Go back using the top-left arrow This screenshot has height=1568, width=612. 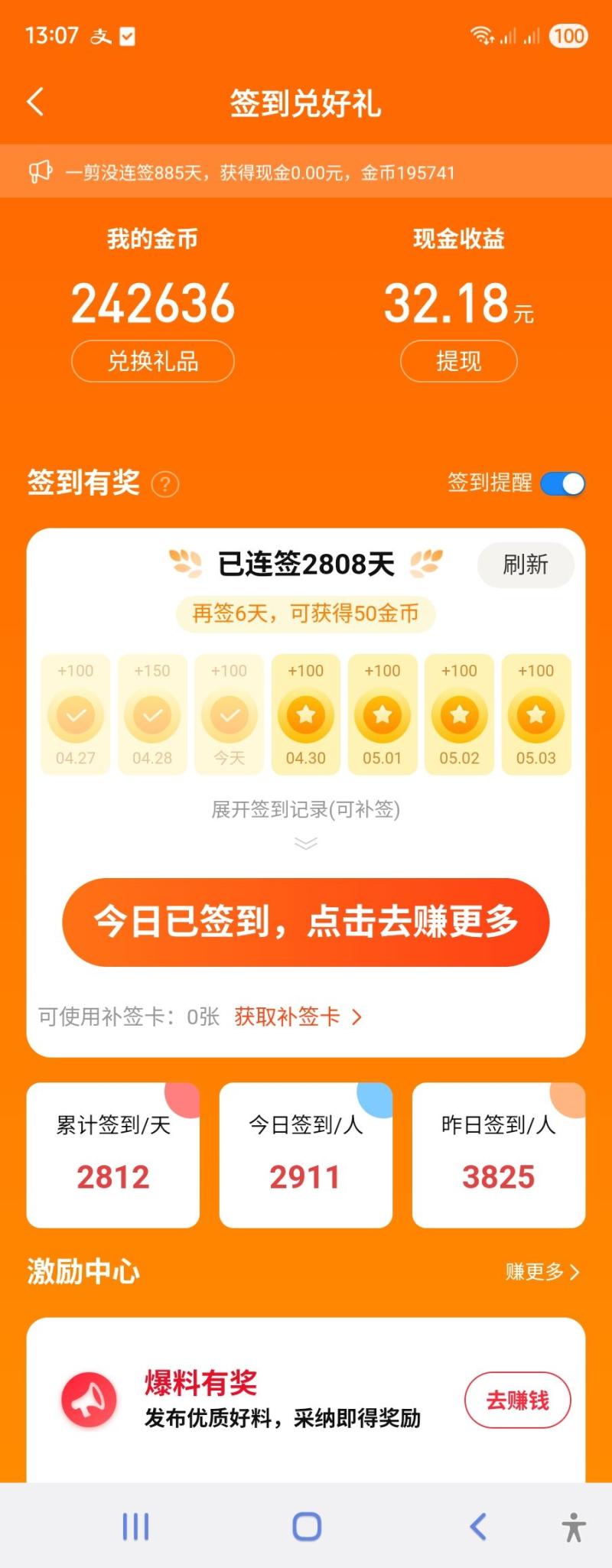pyautogui.click(x=35, y=102)
